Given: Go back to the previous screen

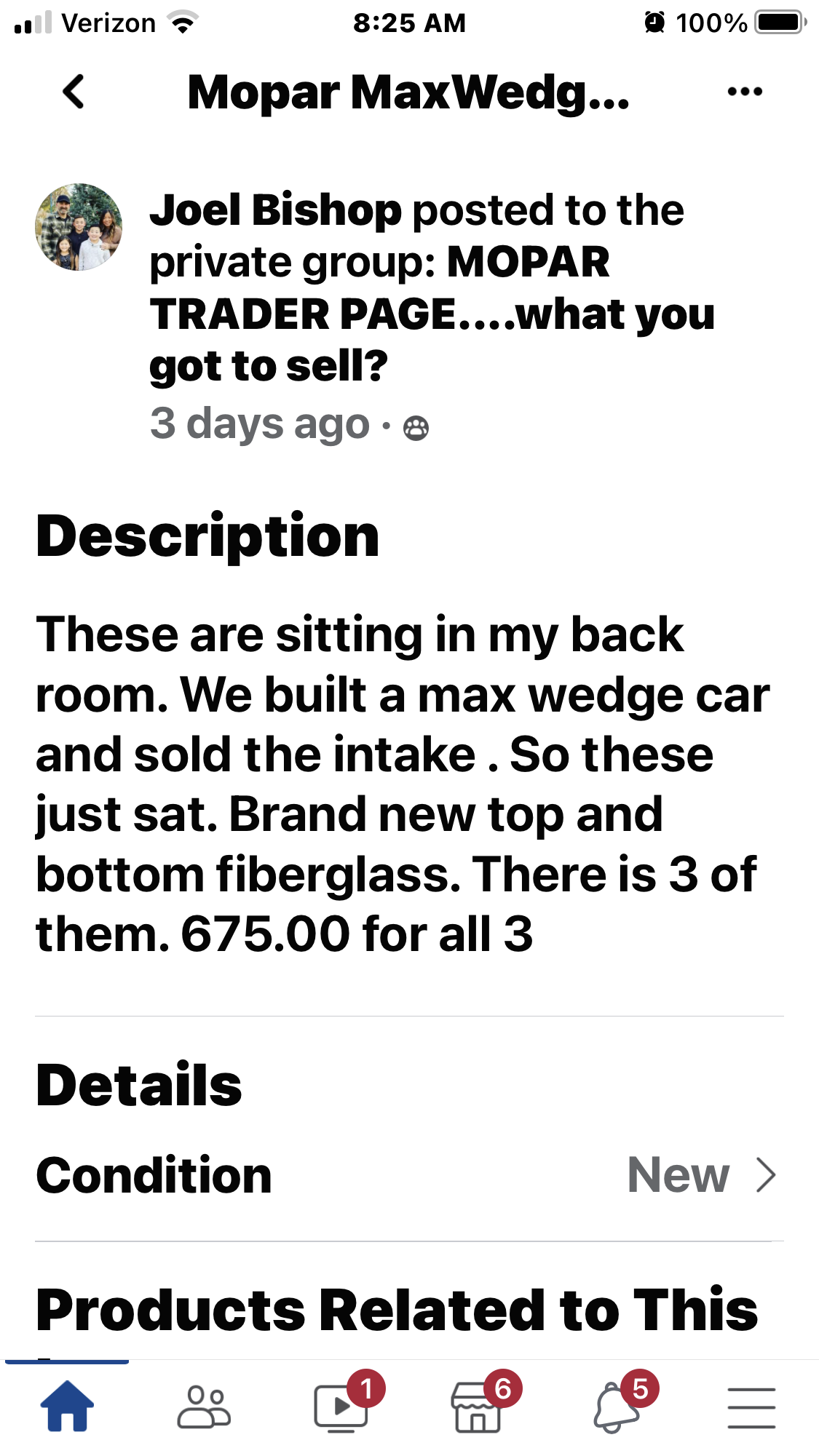Looking at the screenshot, I should point(74,92).
